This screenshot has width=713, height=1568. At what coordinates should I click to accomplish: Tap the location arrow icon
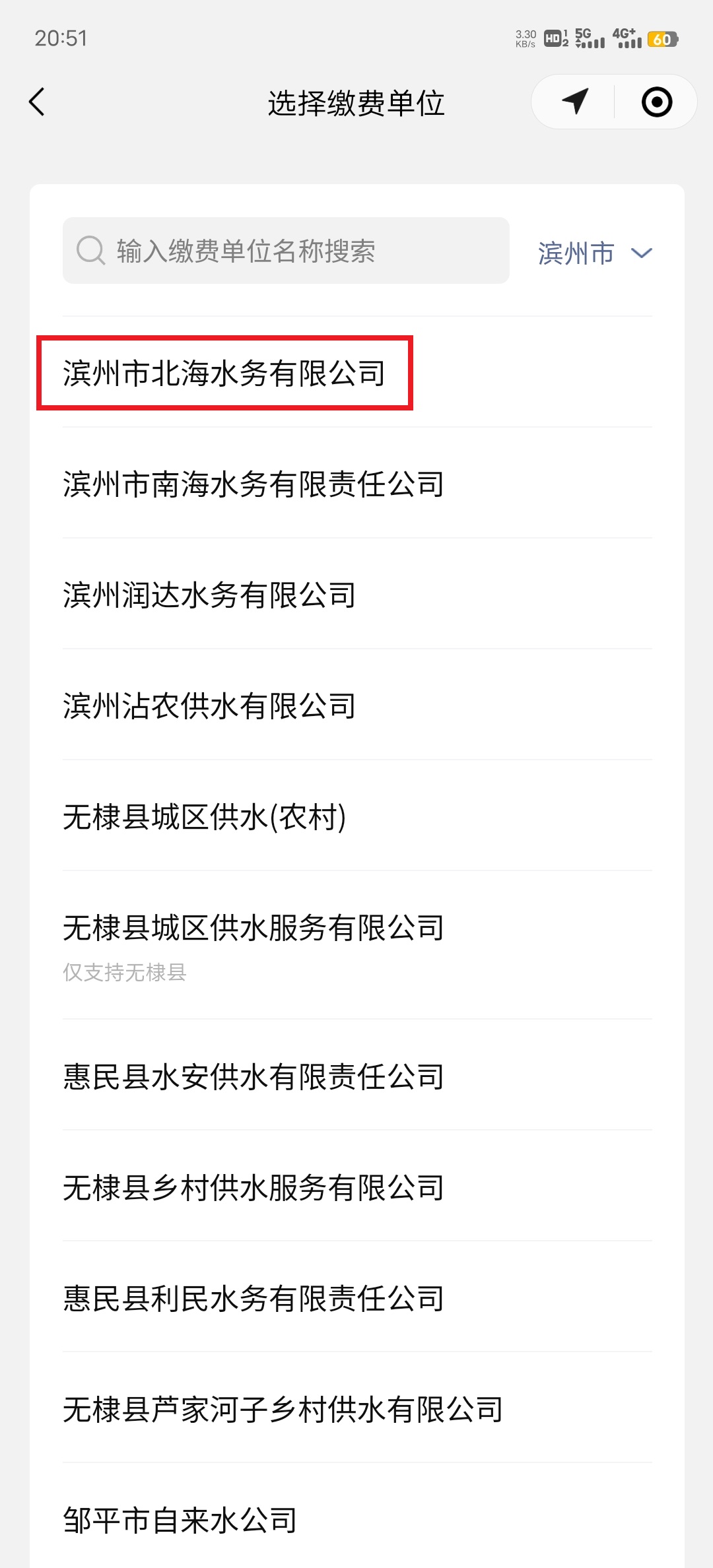[575, 102]
